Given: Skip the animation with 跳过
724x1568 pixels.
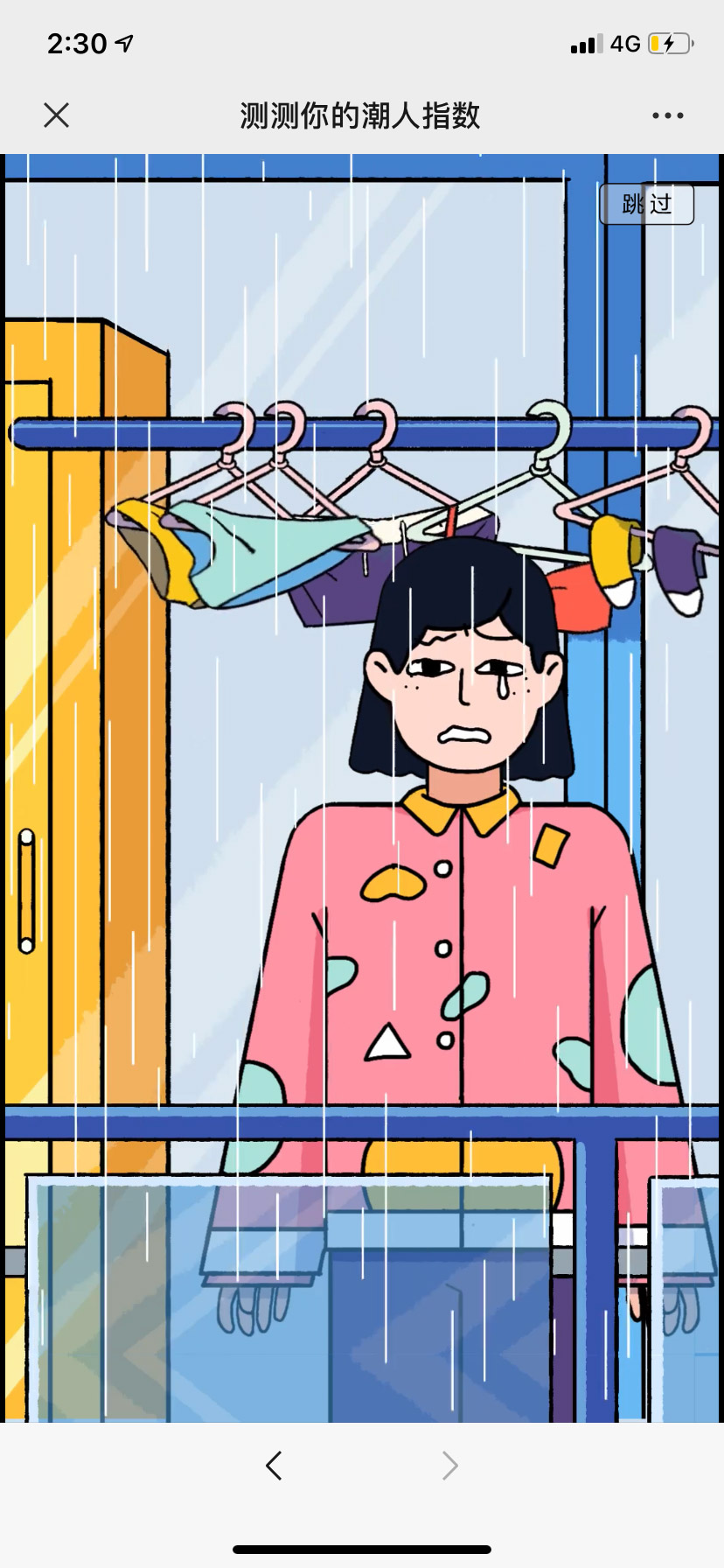Looking at the screenshot, I should pyautogui.click(x=647, y=204).
